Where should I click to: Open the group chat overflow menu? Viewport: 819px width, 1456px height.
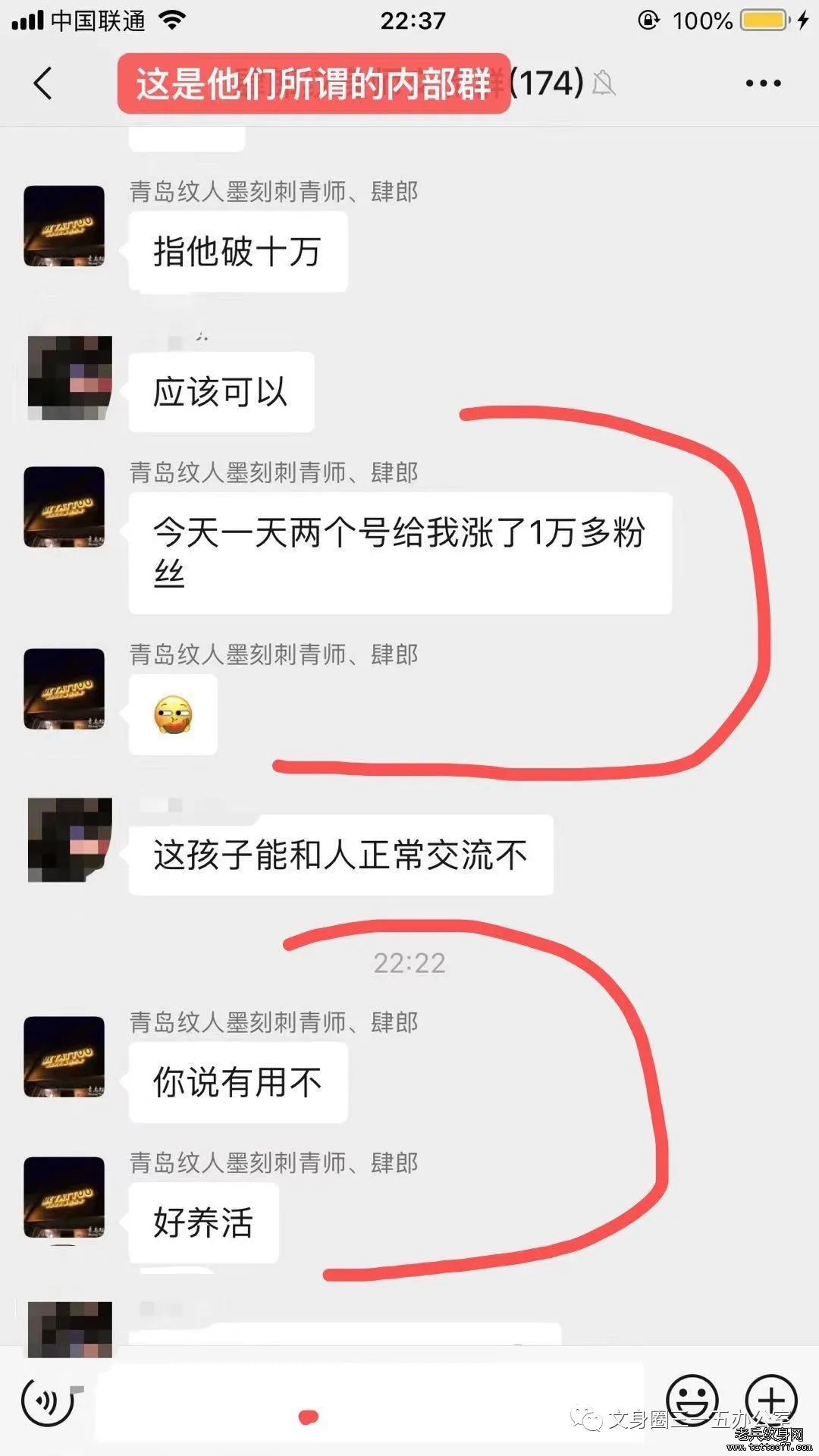(x=763, y=83)
